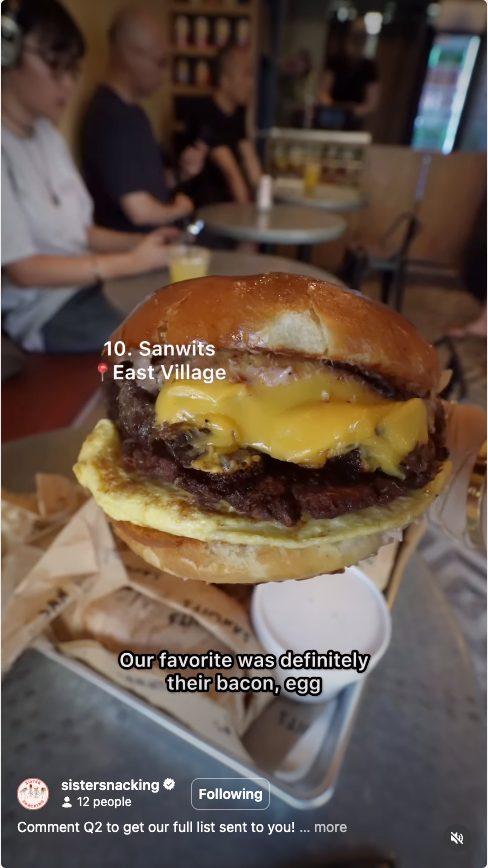The width and height of the screenshot is (488, 868).
Task: View the 12 people tagged
Action: click(97, 802)
